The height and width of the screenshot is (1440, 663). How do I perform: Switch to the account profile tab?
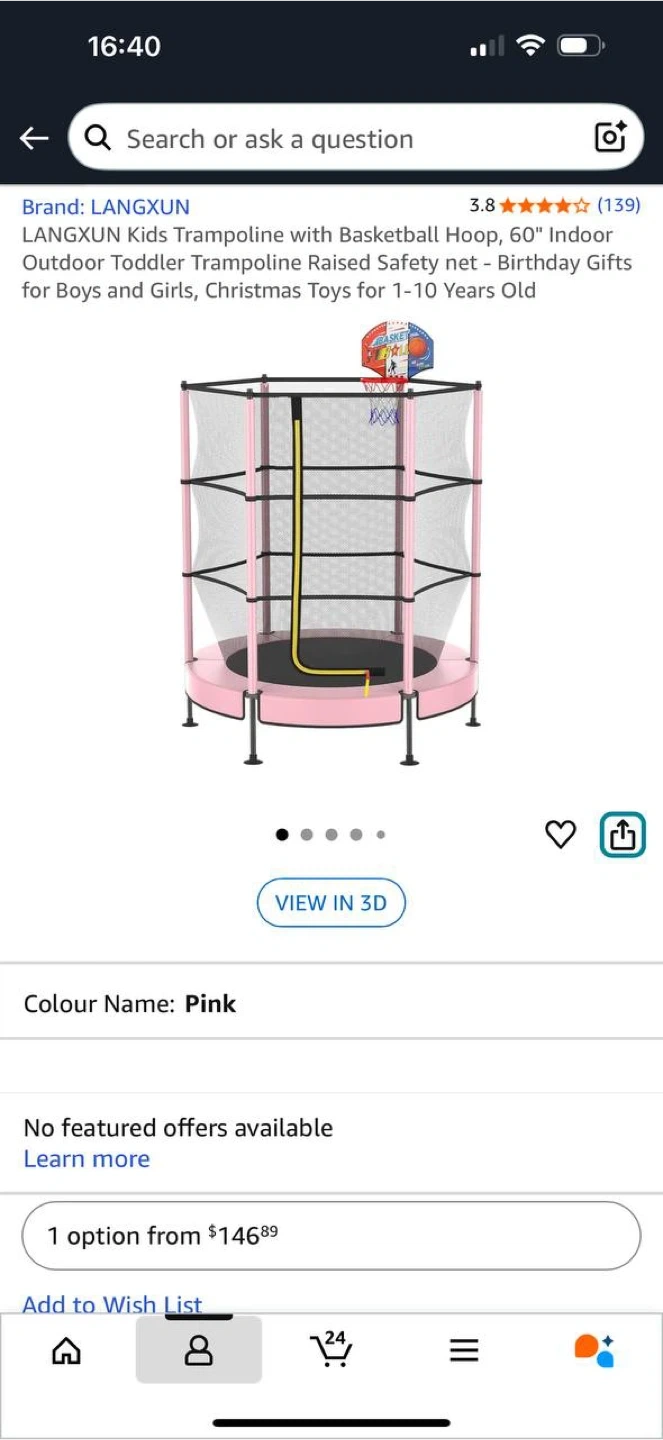[199, 1351]
